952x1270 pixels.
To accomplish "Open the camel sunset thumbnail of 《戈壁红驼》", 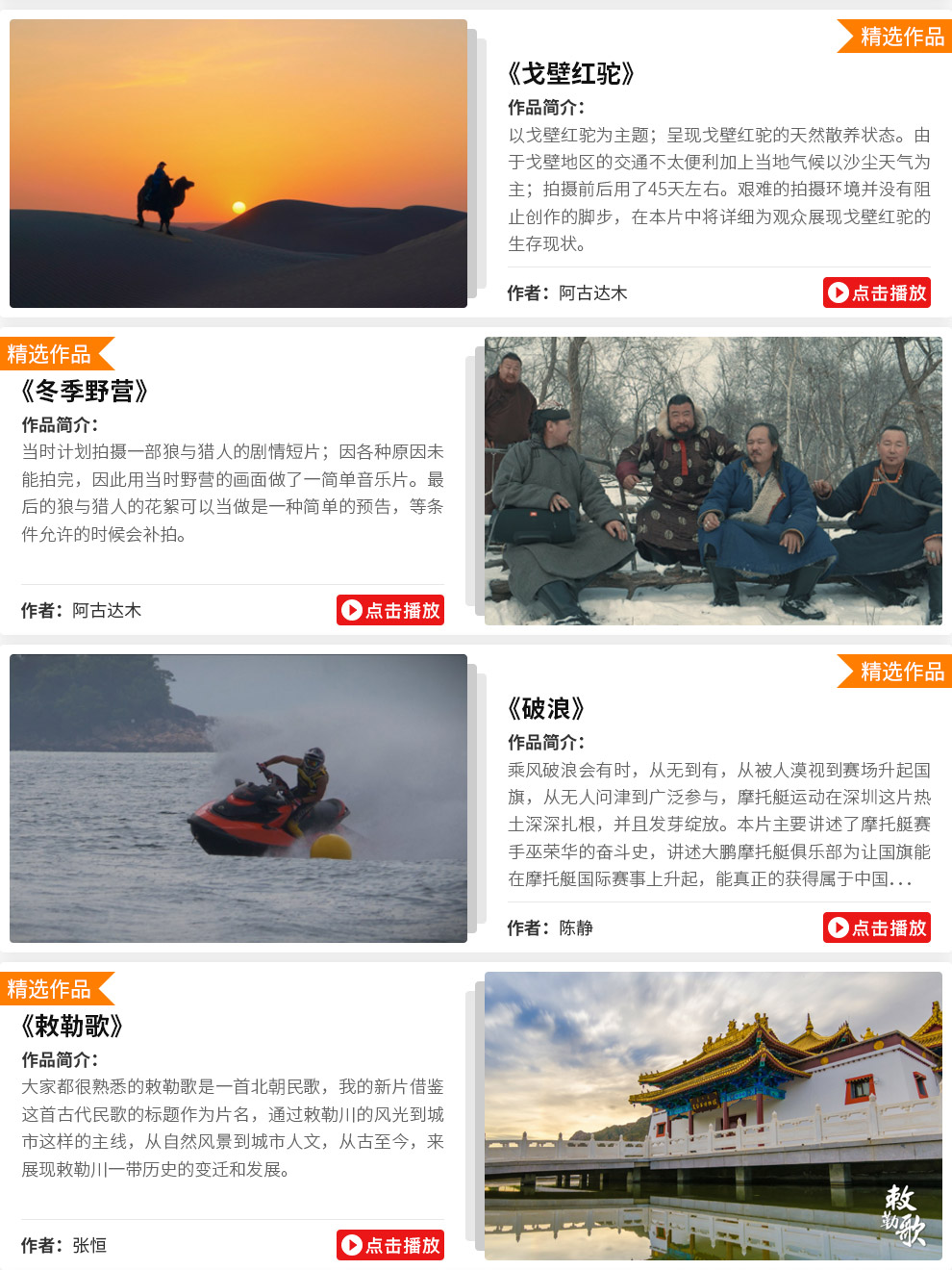I will [x=238, y=164].
